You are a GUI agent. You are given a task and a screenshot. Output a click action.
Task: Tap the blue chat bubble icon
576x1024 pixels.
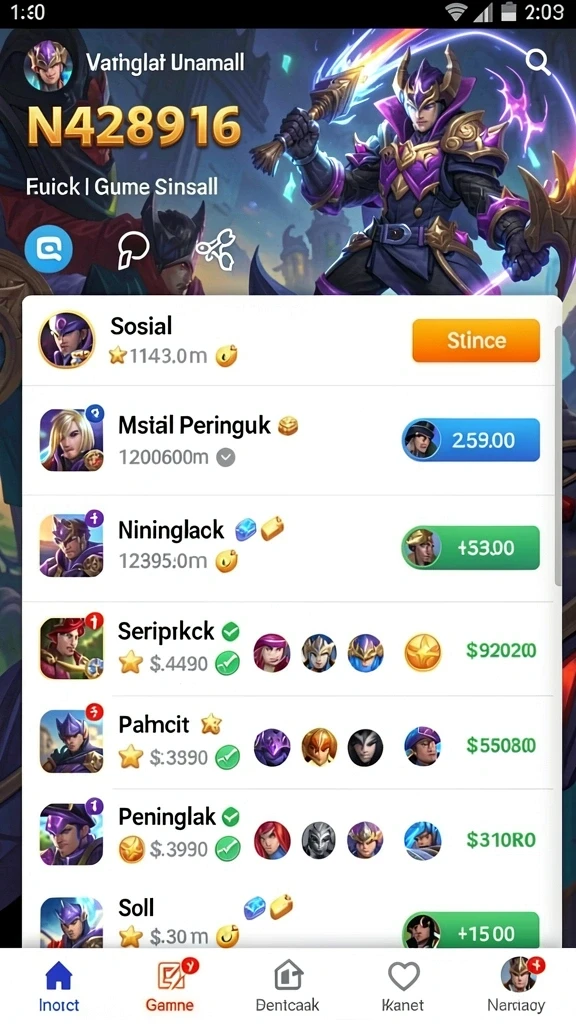(48, 248)
